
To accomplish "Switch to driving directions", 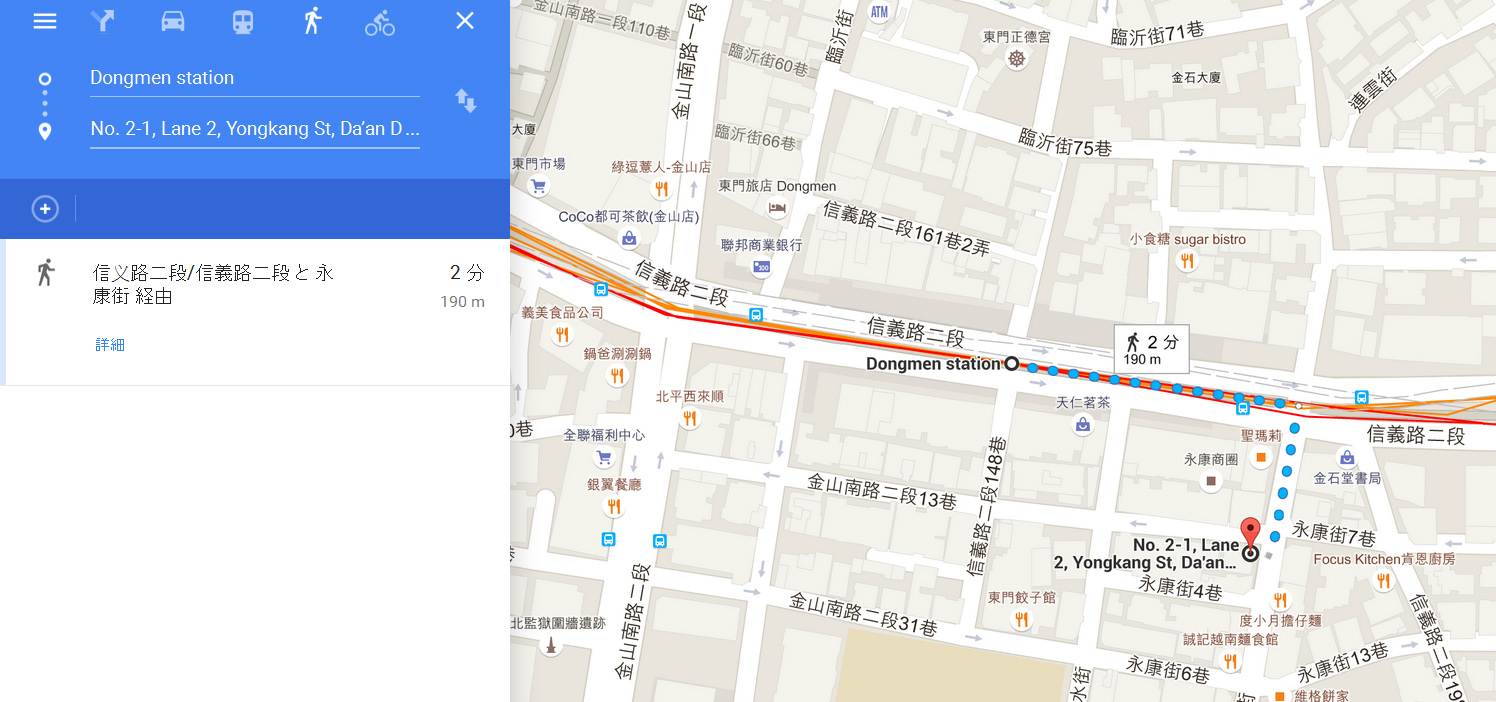I will [x=173, y=21].
